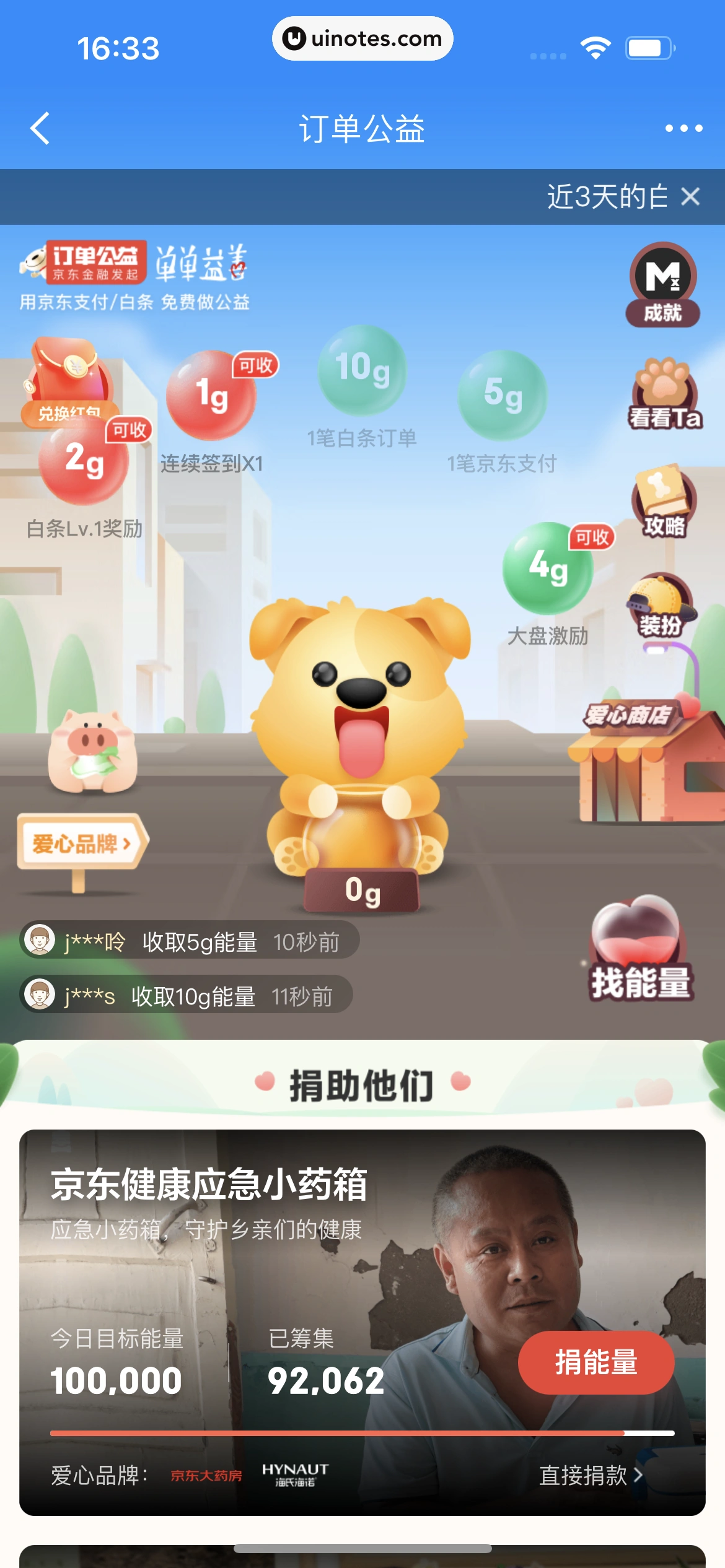Open 看看Ta paw button
The image size is (725, 1568).
point(664,394)
